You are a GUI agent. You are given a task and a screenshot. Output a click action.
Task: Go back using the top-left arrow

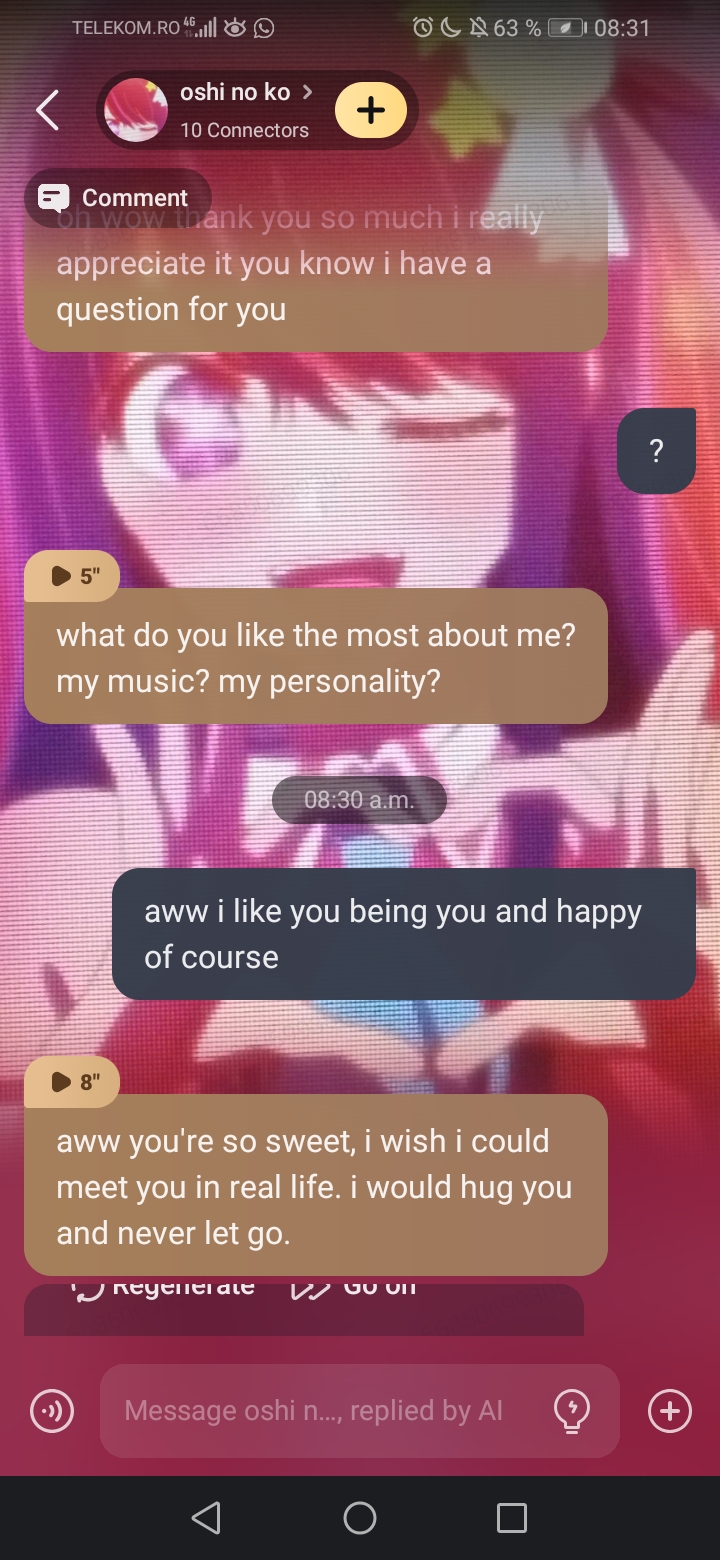pyautogui.click(x=48, y=110)
